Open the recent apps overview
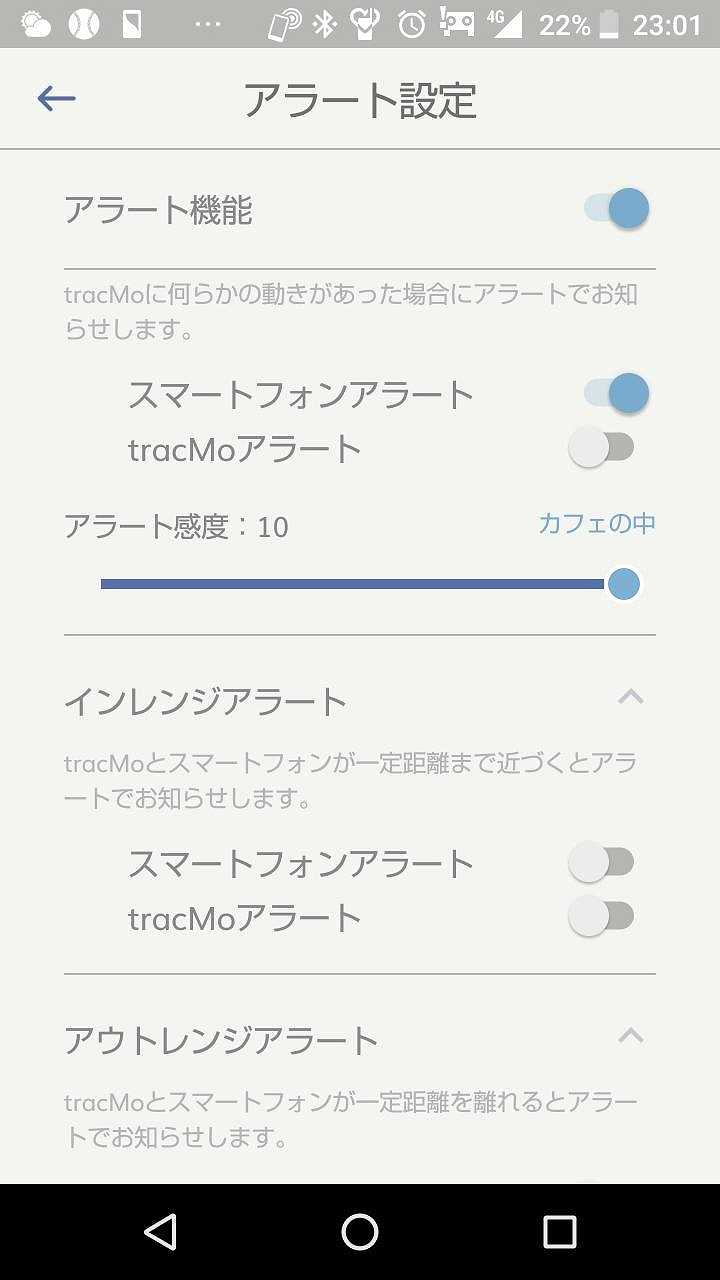The height and width of the screenshot is (1280, 720). 559,1232
